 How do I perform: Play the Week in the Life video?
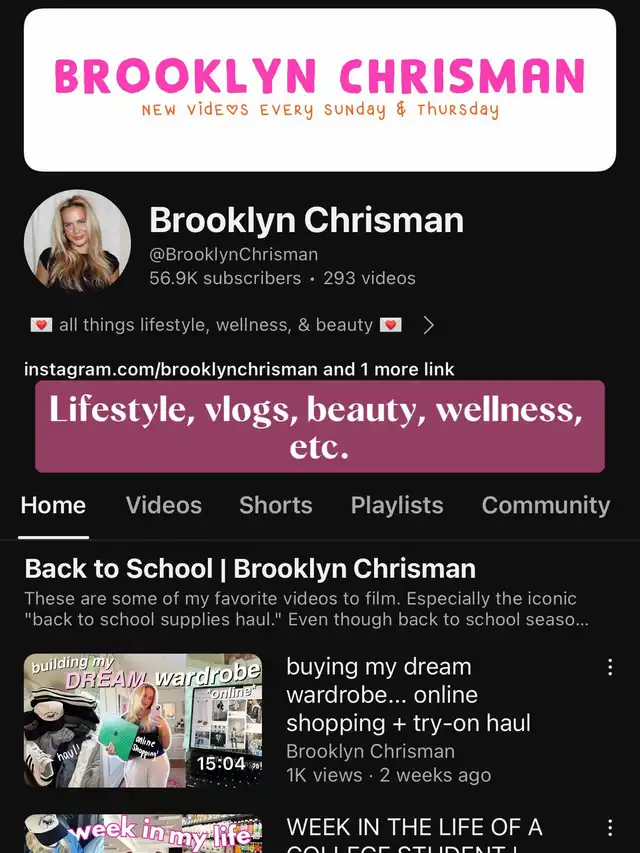click(144, 834)
